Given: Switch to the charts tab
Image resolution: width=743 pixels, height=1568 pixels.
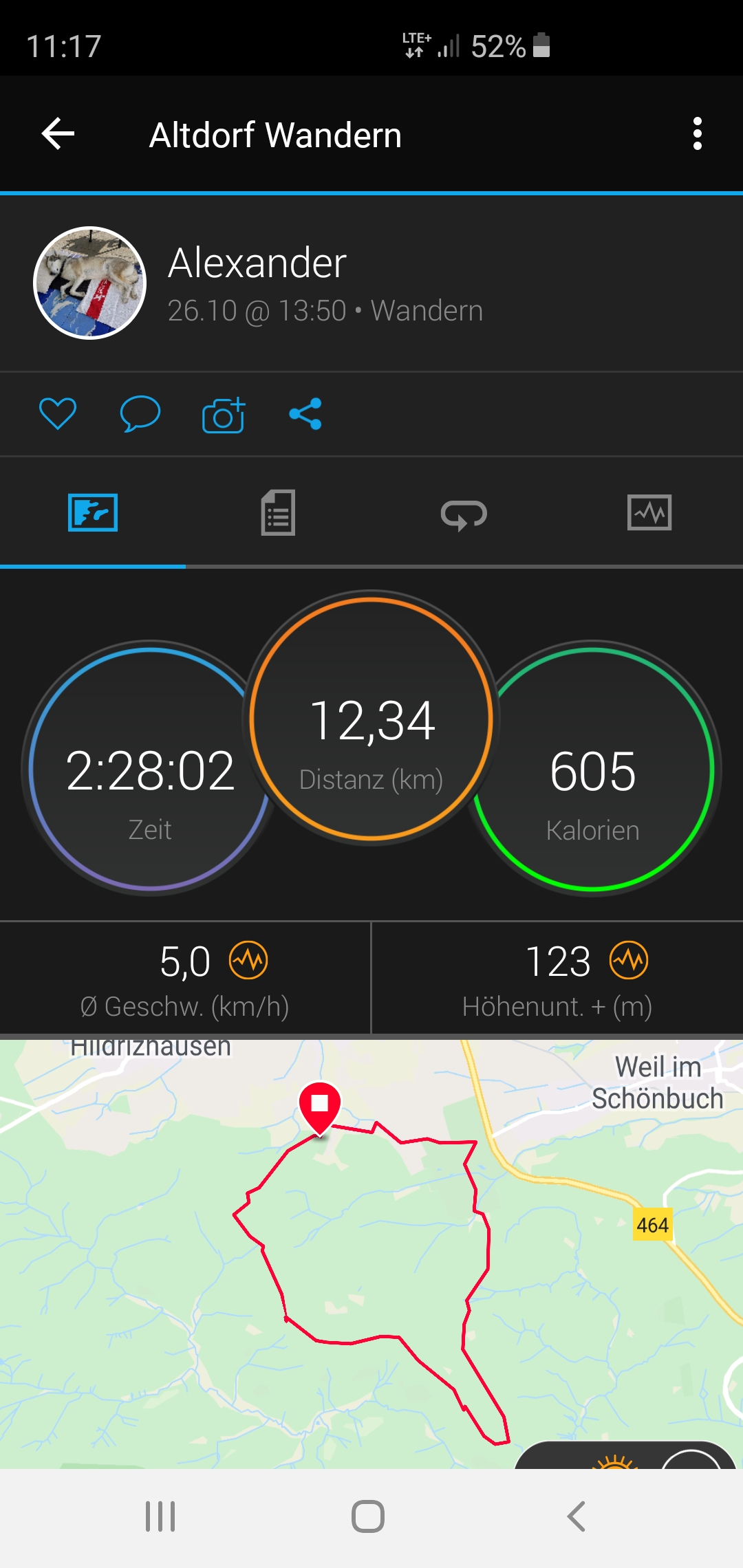Looking at the screenshot, I should click(649, 513).
